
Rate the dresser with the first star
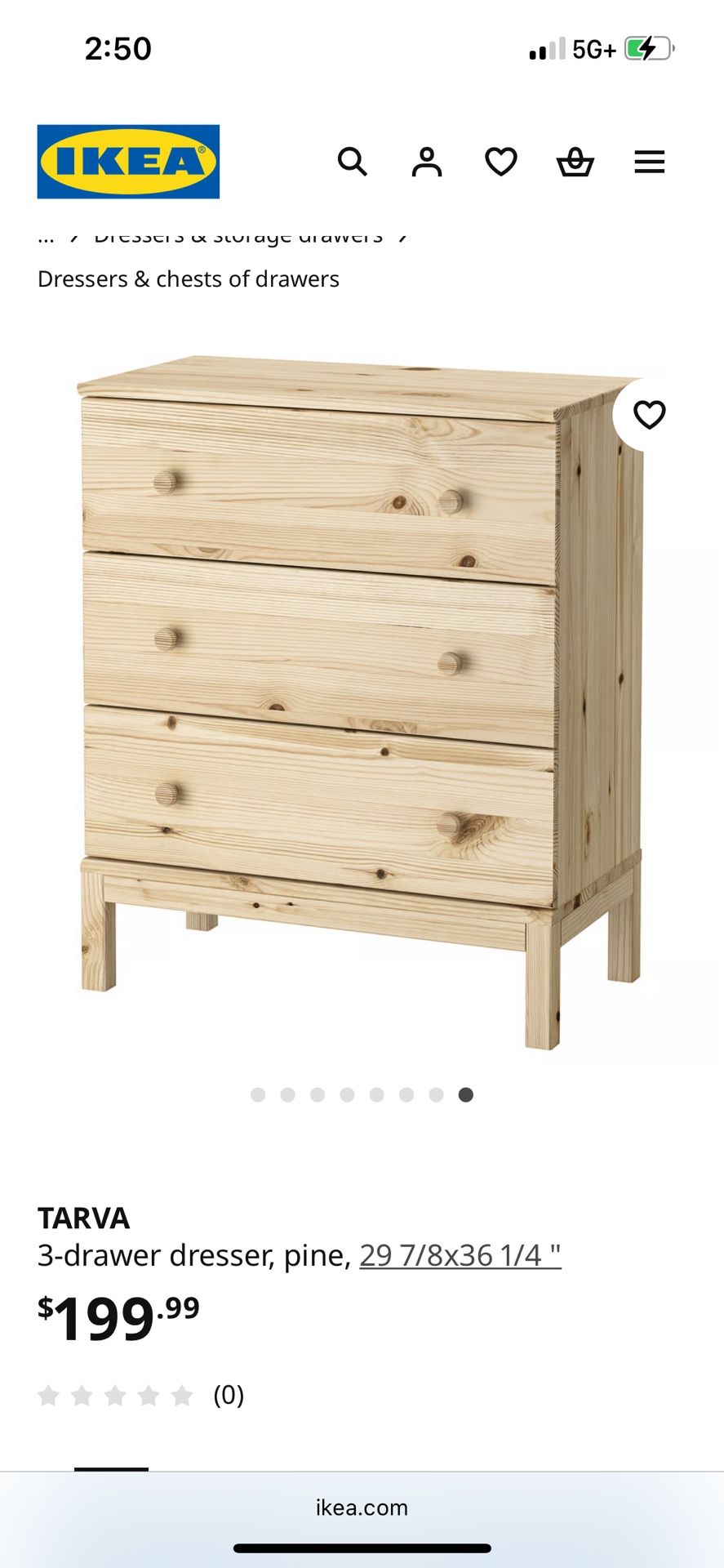pos(49,1396)
